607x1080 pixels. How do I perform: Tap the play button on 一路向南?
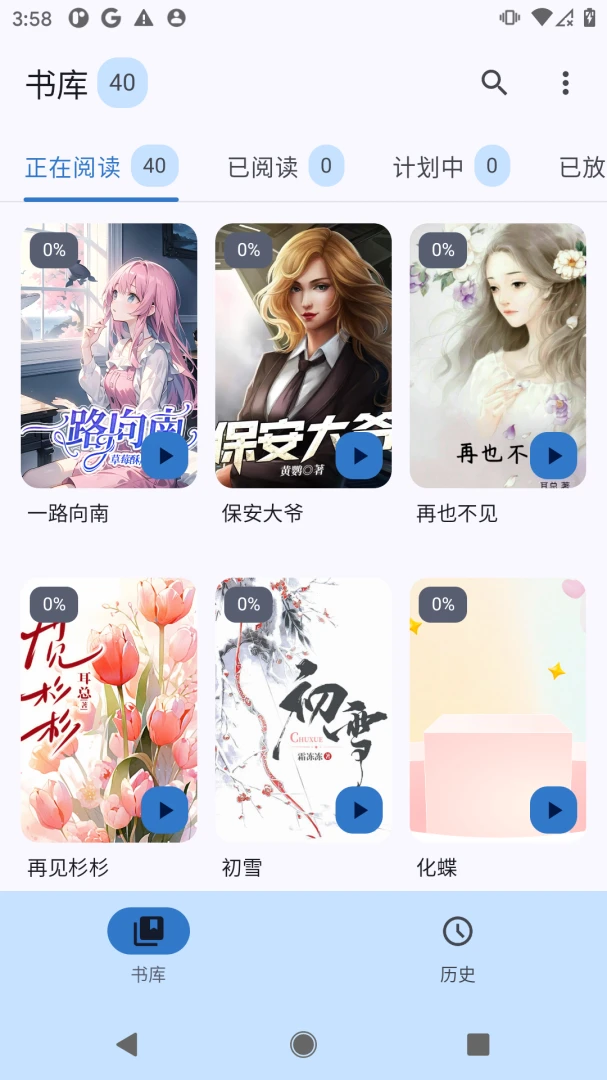tap(165, 455)
